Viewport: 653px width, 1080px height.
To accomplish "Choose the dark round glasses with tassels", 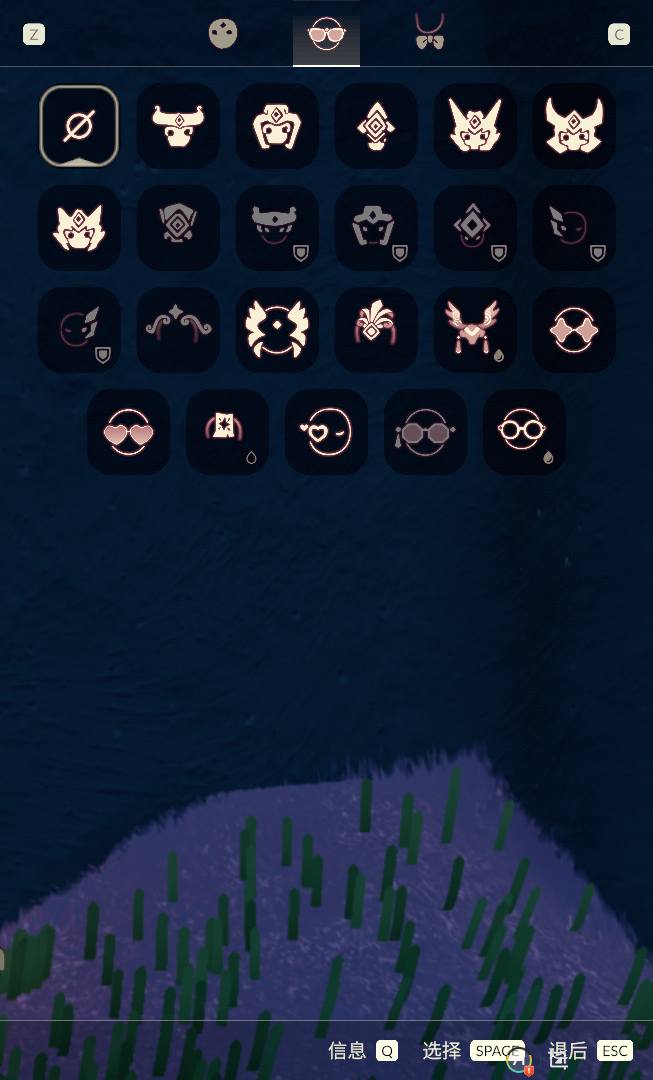I will click(x=425, y=432).
